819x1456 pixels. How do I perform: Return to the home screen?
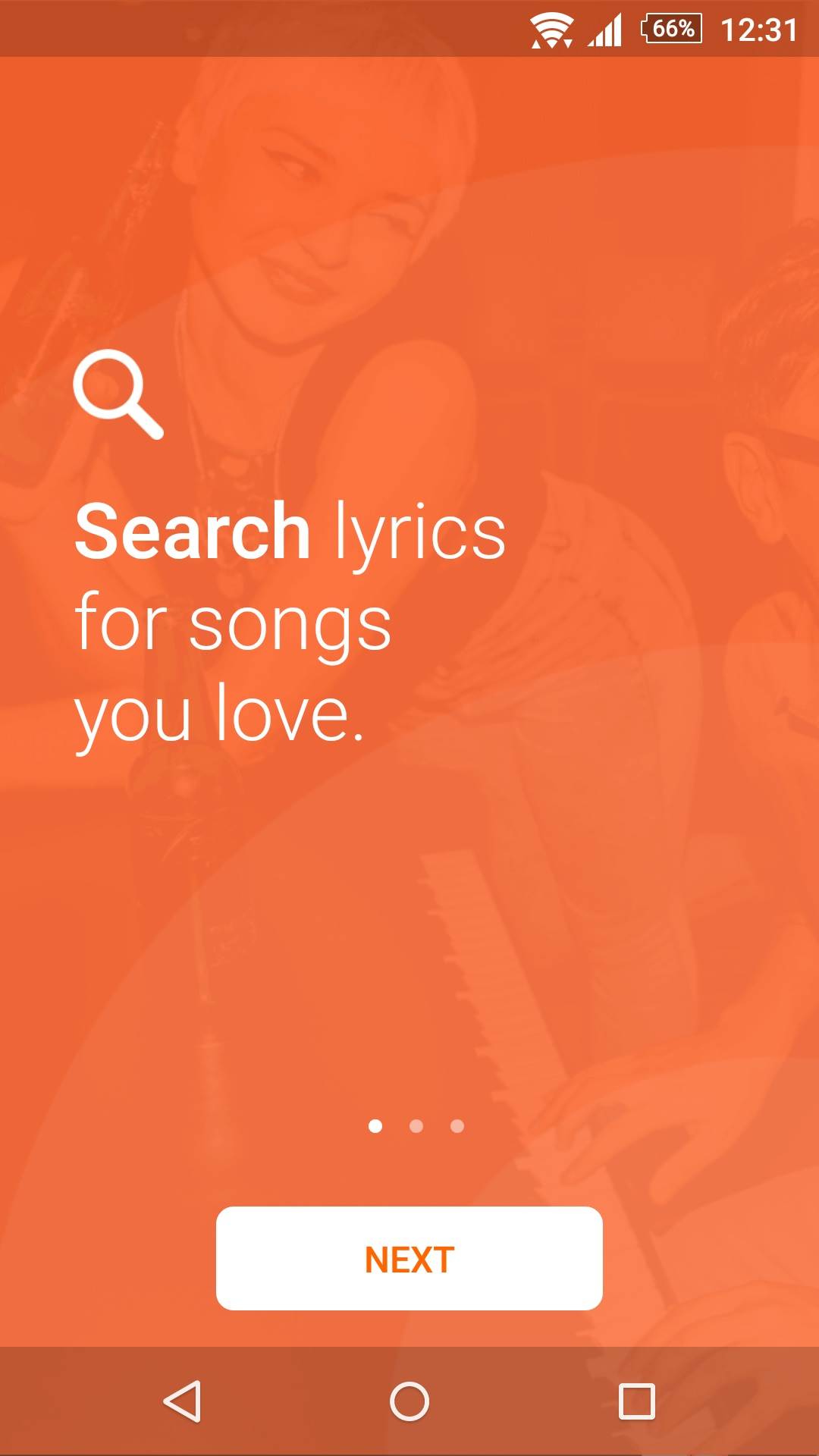coord(409,1401)
